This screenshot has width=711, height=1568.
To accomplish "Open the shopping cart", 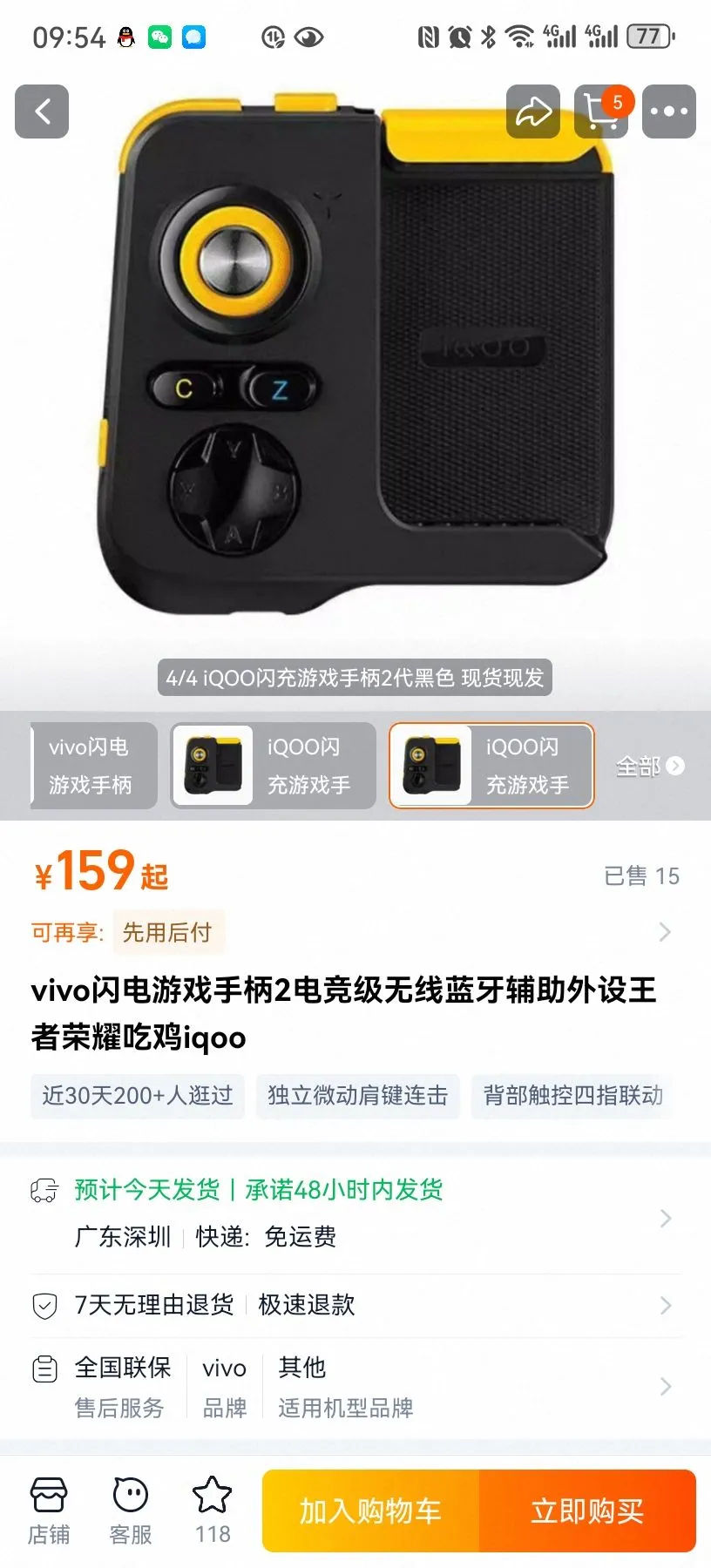I will [x=601, y=112].
